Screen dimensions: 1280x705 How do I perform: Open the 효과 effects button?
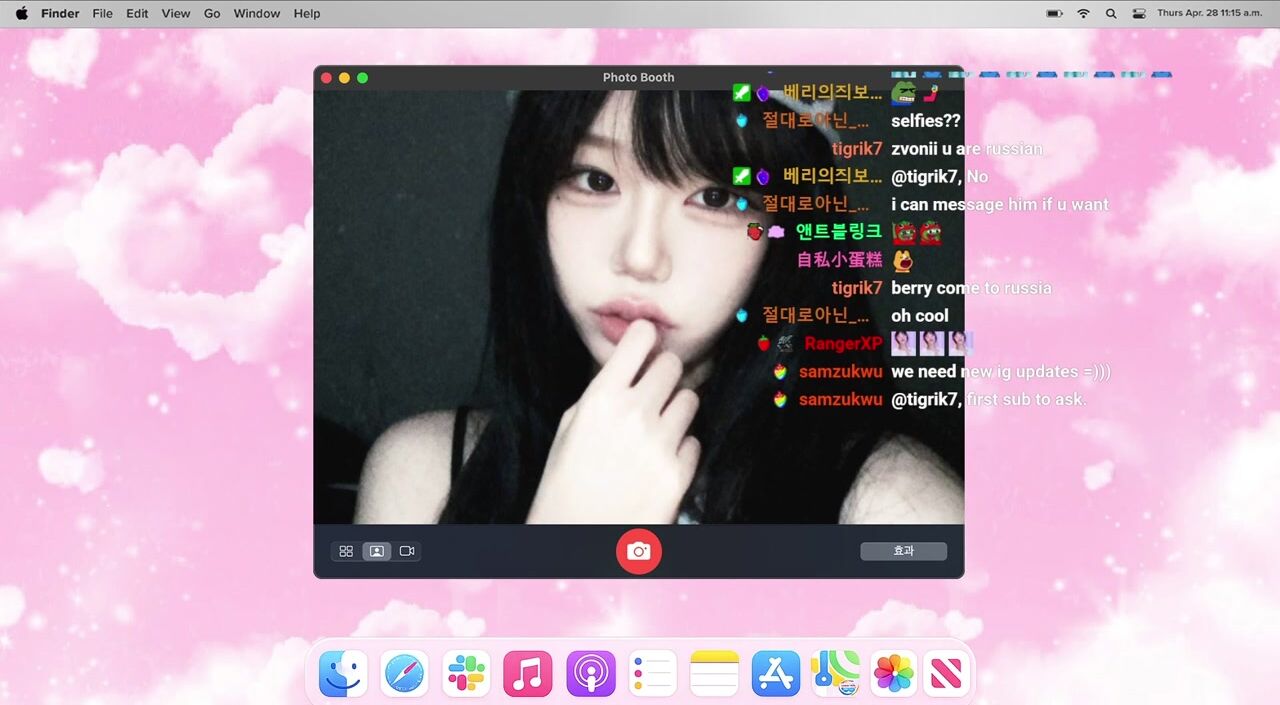click(x=903, y=551)
